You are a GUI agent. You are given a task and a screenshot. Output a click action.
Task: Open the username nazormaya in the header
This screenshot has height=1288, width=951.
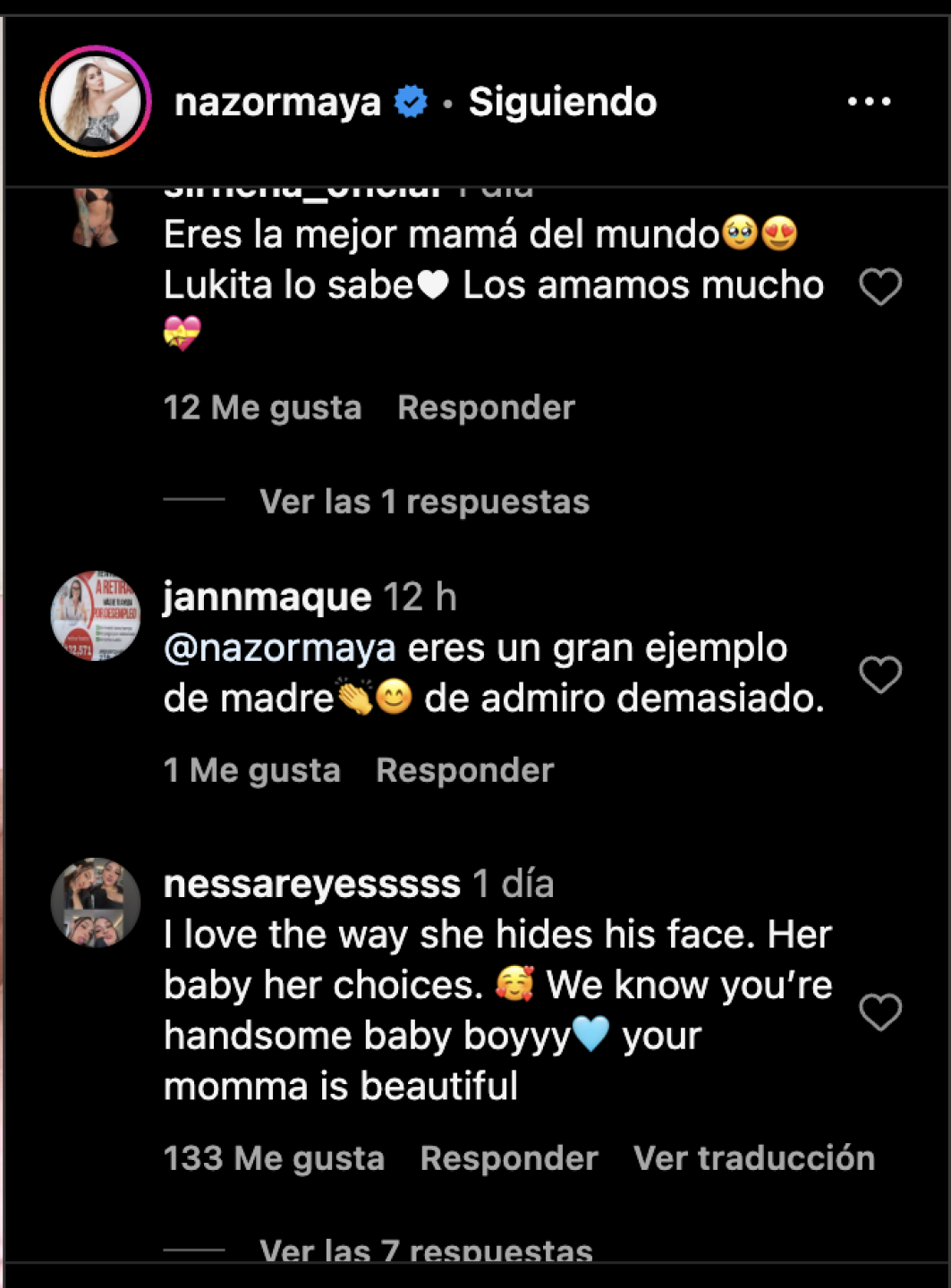click(x=279, y=102)
